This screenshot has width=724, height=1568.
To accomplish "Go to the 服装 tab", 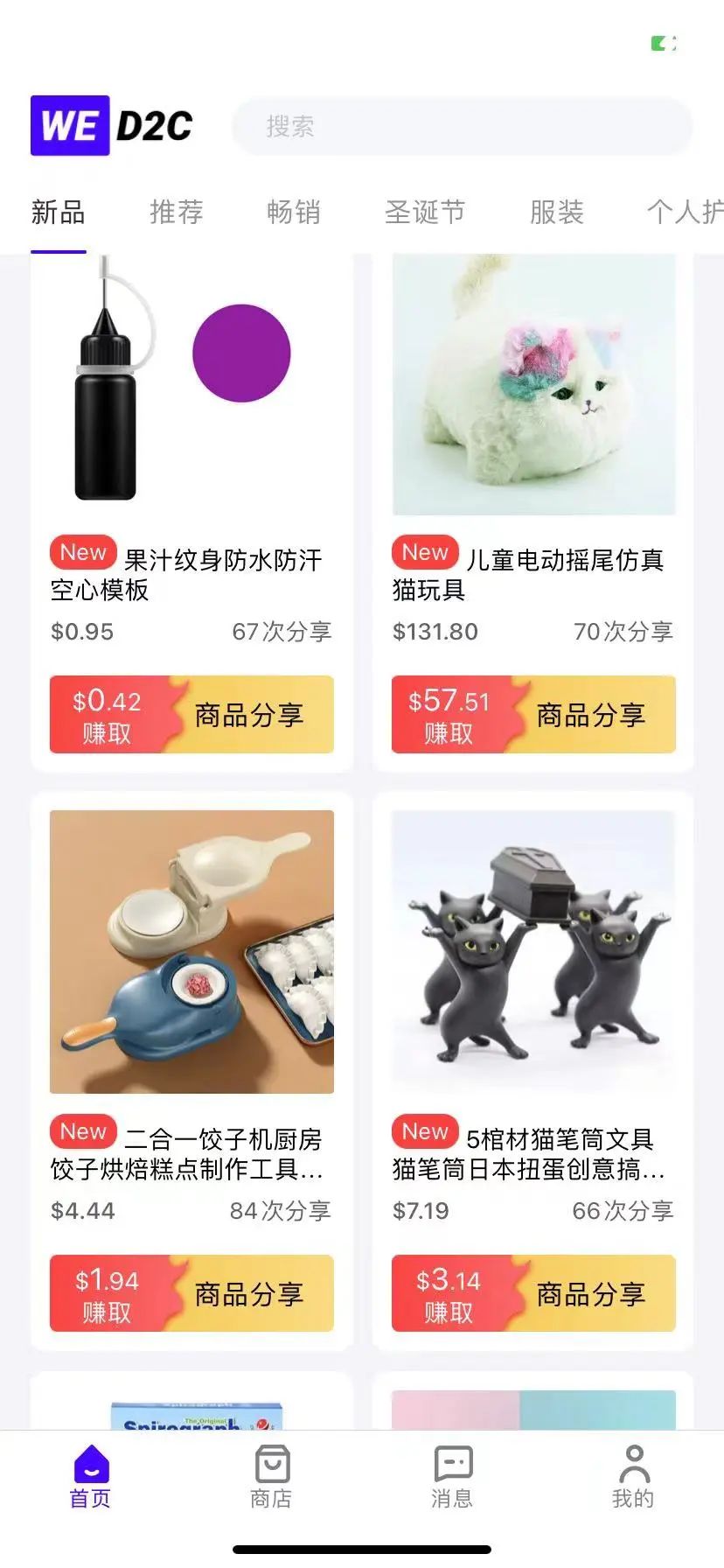I will tap(556, 212).
